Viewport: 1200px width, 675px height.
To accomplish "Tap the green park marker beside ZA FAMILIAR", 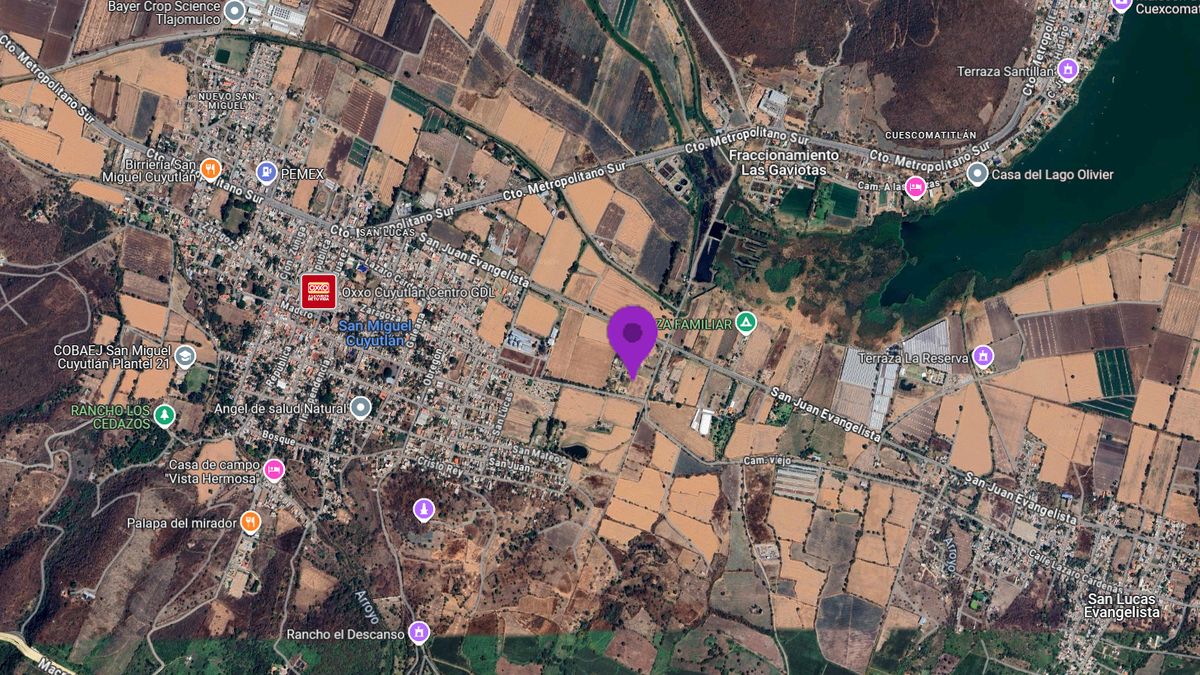I will coord(745,322).
